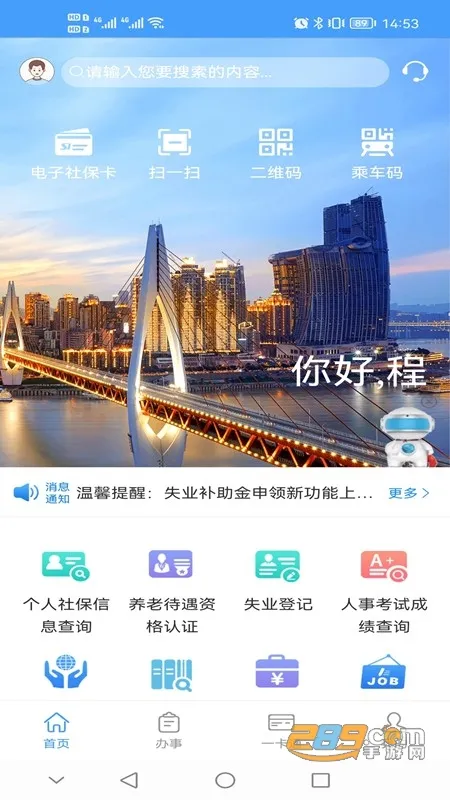The width and height of the screenshot is (450, 800).
Task: Open the JOB service icon
Action: [383, 672]
